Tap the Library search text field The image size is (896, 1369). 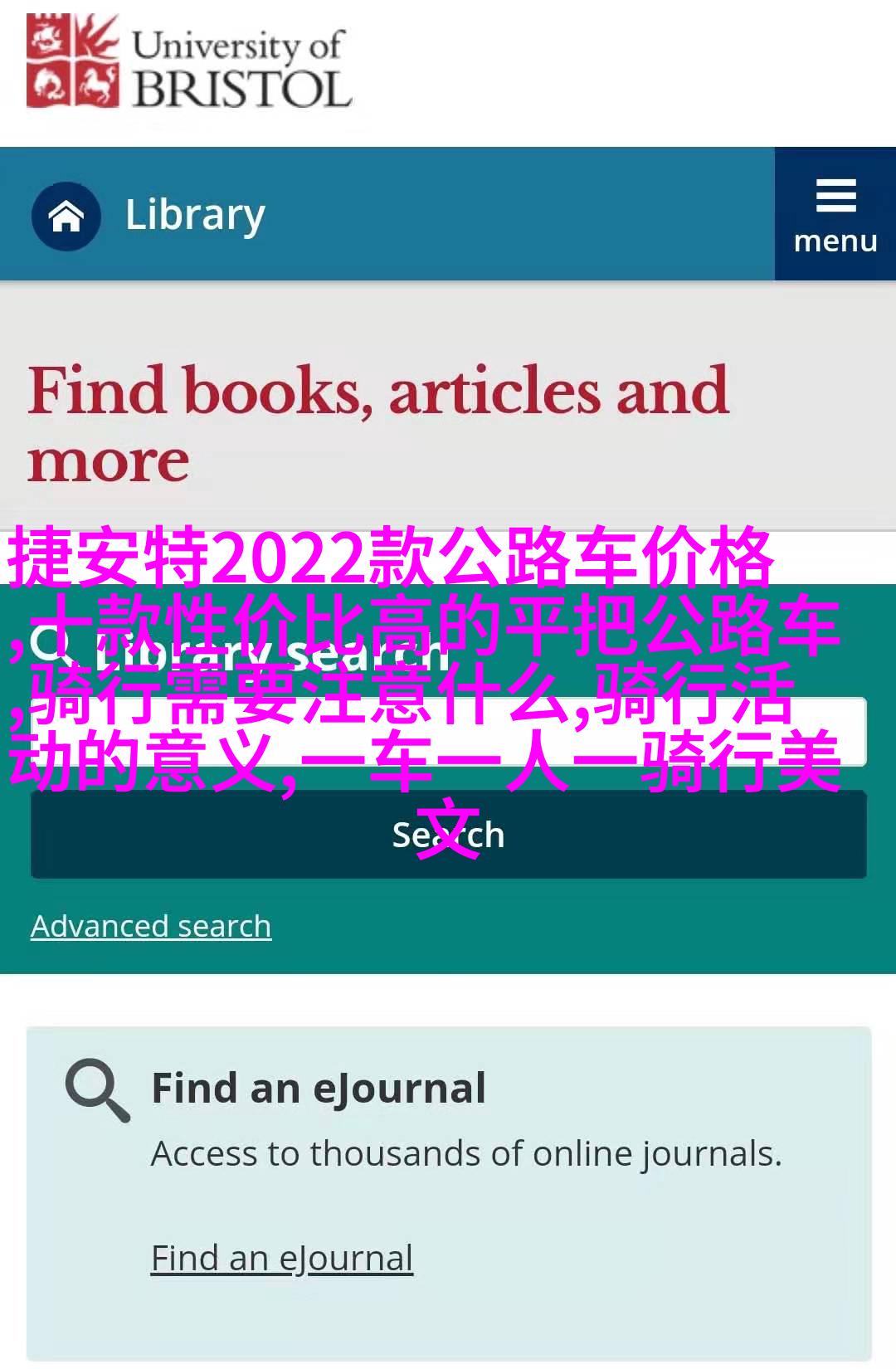tap(448, 732)
